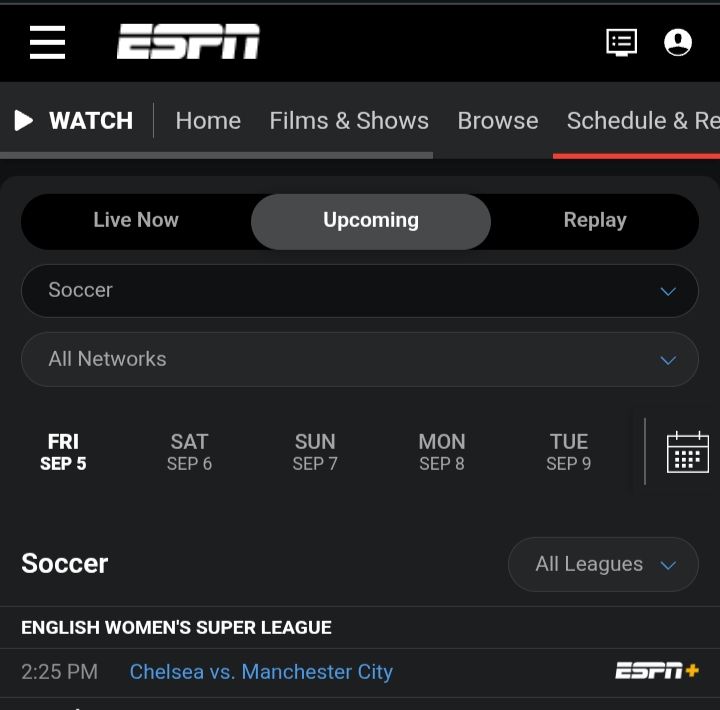Select the Upcoming segment

click(371, 221)
